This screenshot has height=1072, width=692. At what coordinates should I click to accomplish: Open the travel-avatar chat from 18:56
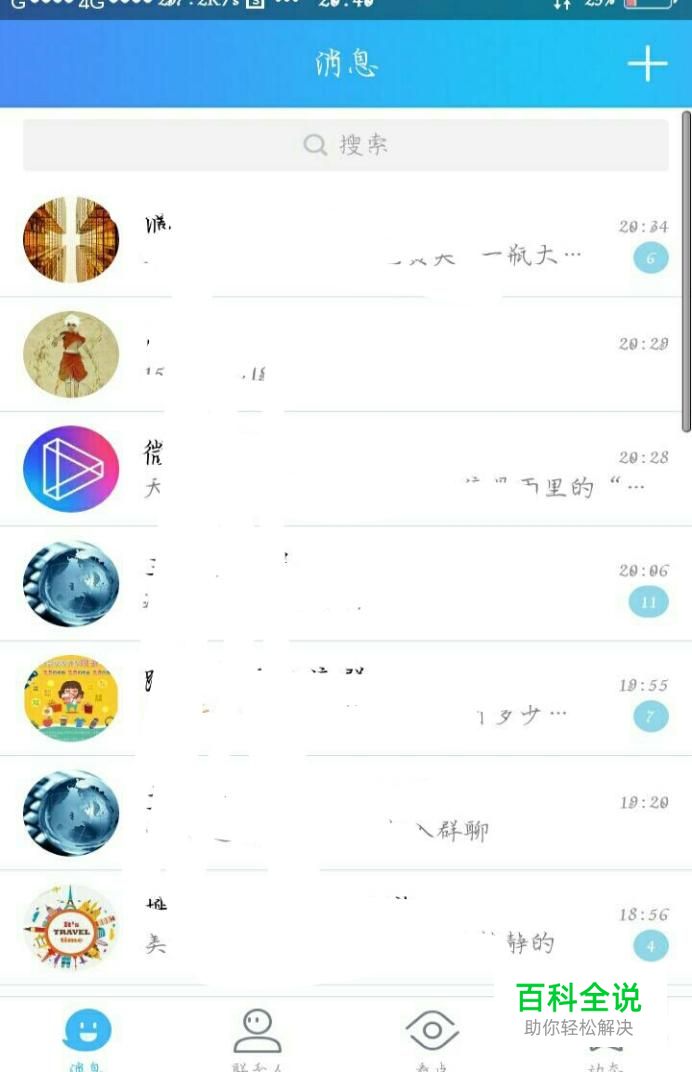345,928
